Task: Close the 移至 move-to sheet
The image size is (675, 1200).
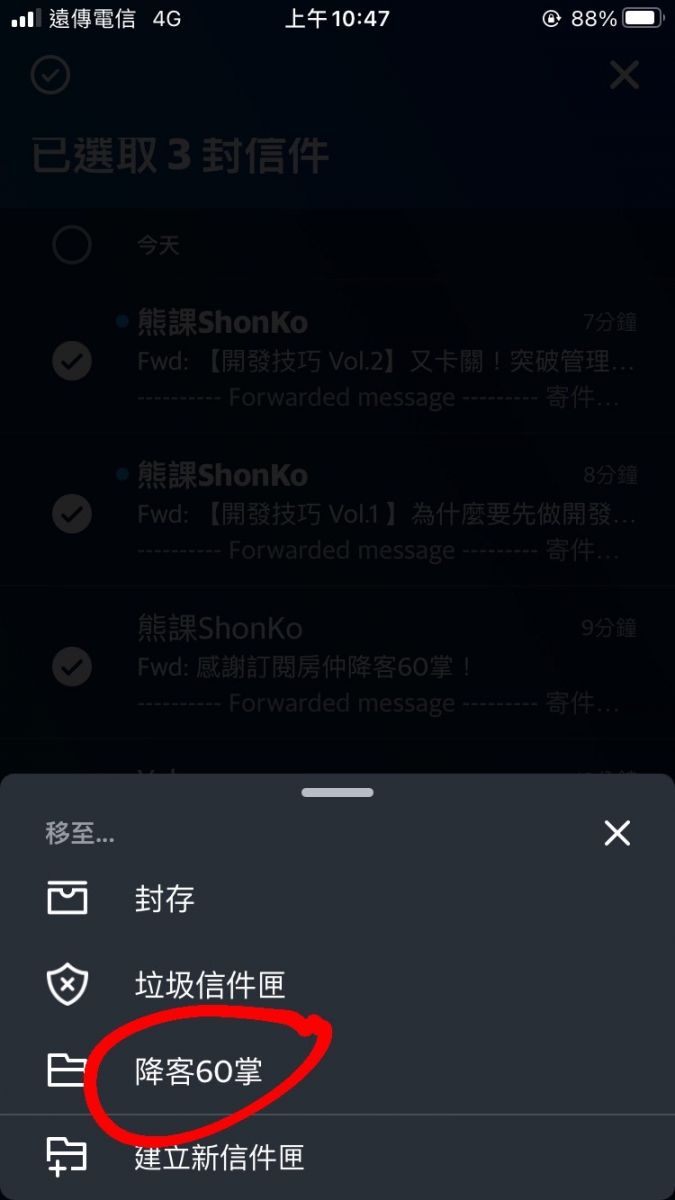Action: 617,833
